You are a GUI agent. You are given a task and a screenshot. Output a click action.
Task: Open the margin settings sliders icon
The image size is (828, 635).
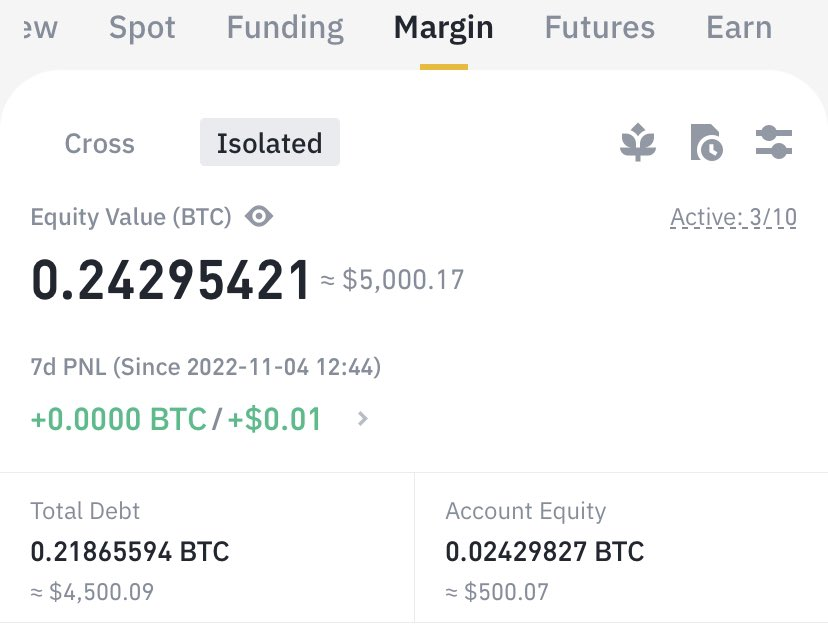click(774, 143)
